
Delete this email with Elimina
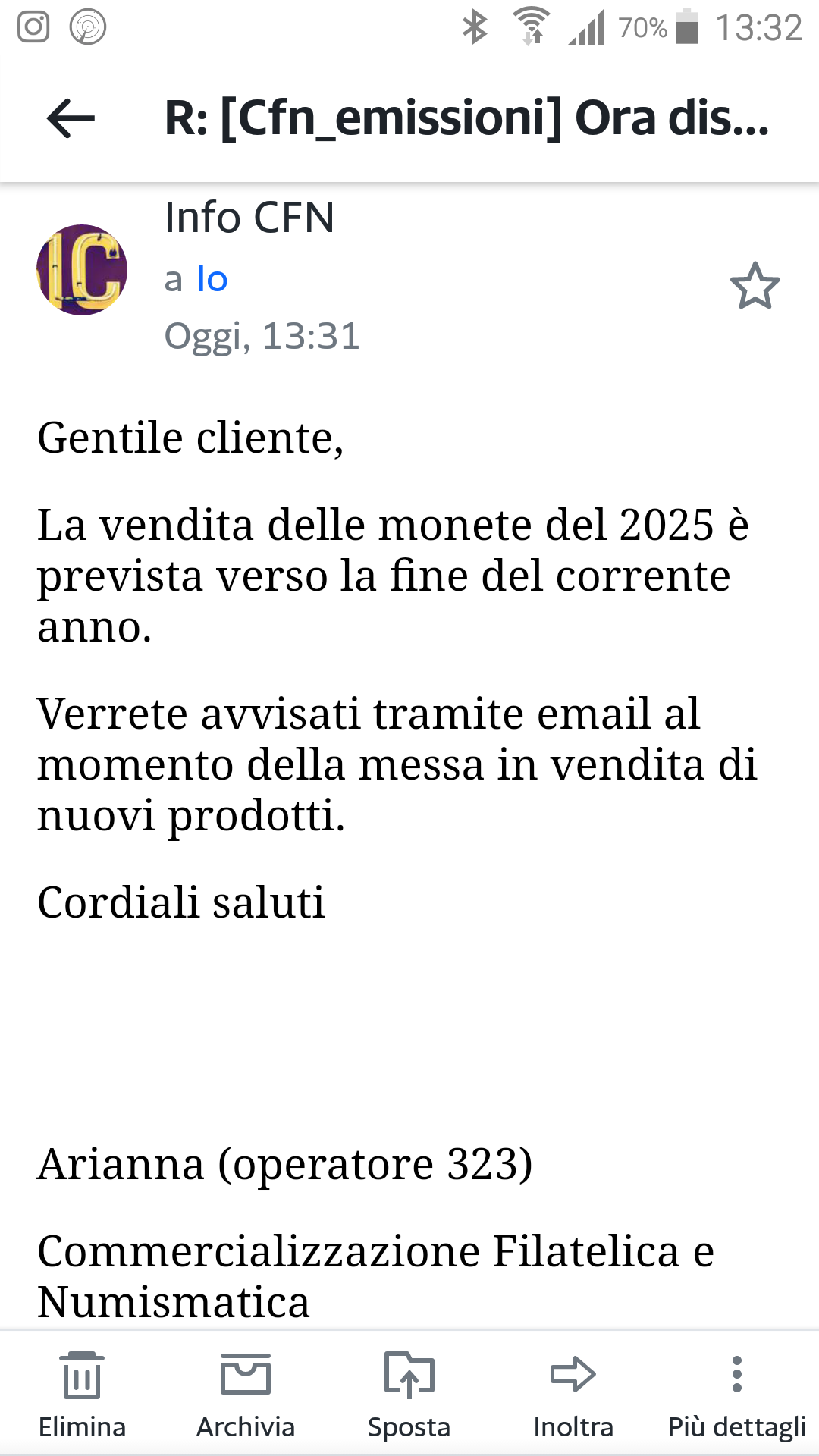coord(82,1394)
